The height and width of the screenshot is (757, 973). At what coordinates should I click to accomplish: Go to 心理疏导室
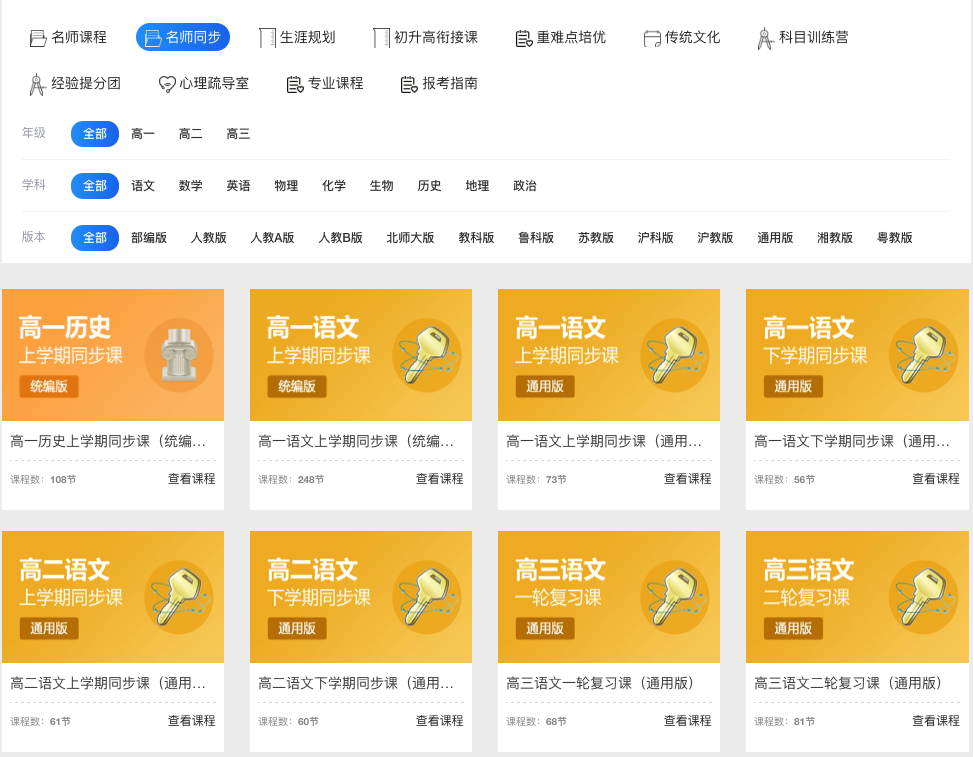tap(204, 84)
